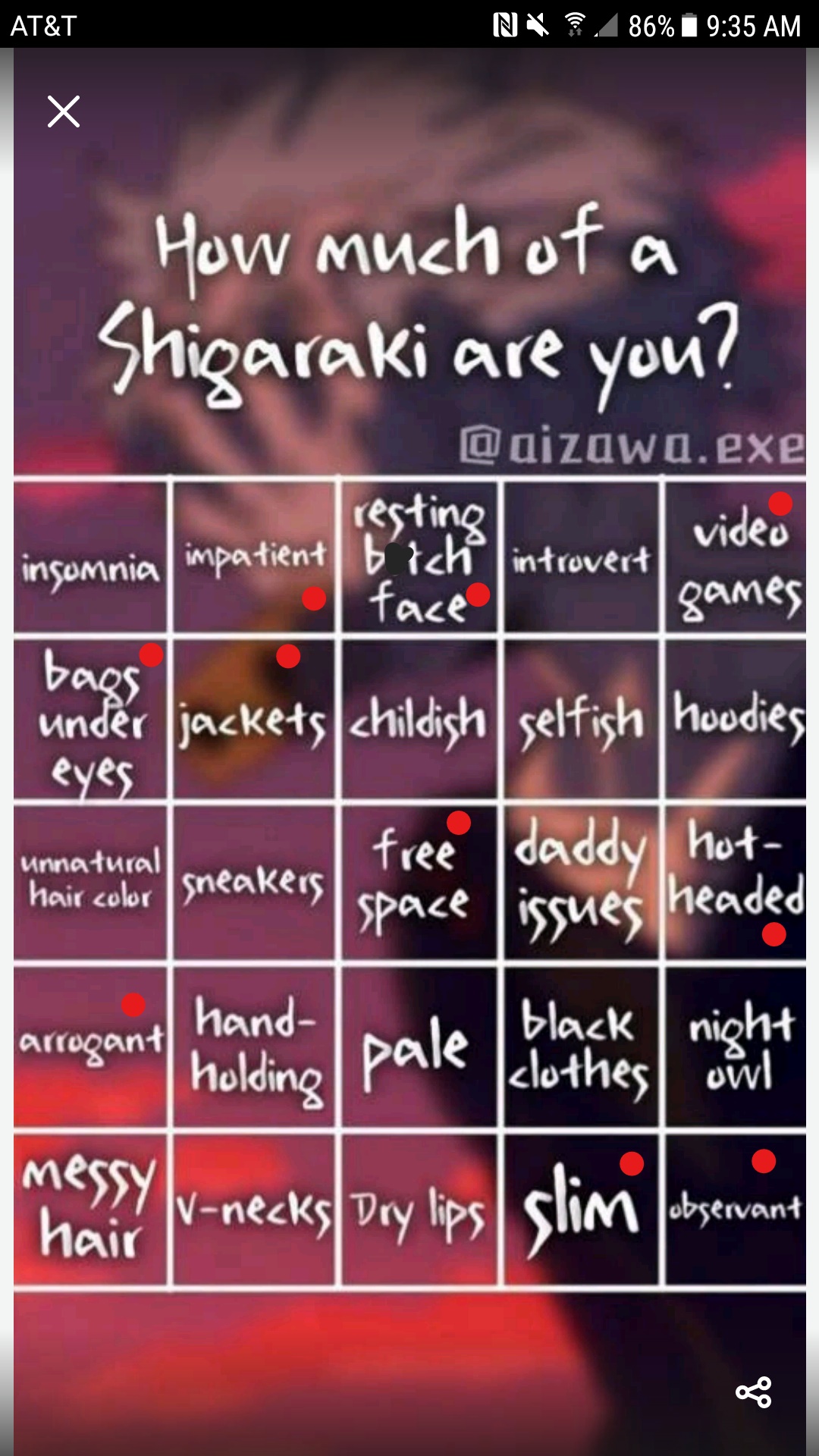819x1456 pixels.
Task: Close the image viewer
Action: pos(64,111)
